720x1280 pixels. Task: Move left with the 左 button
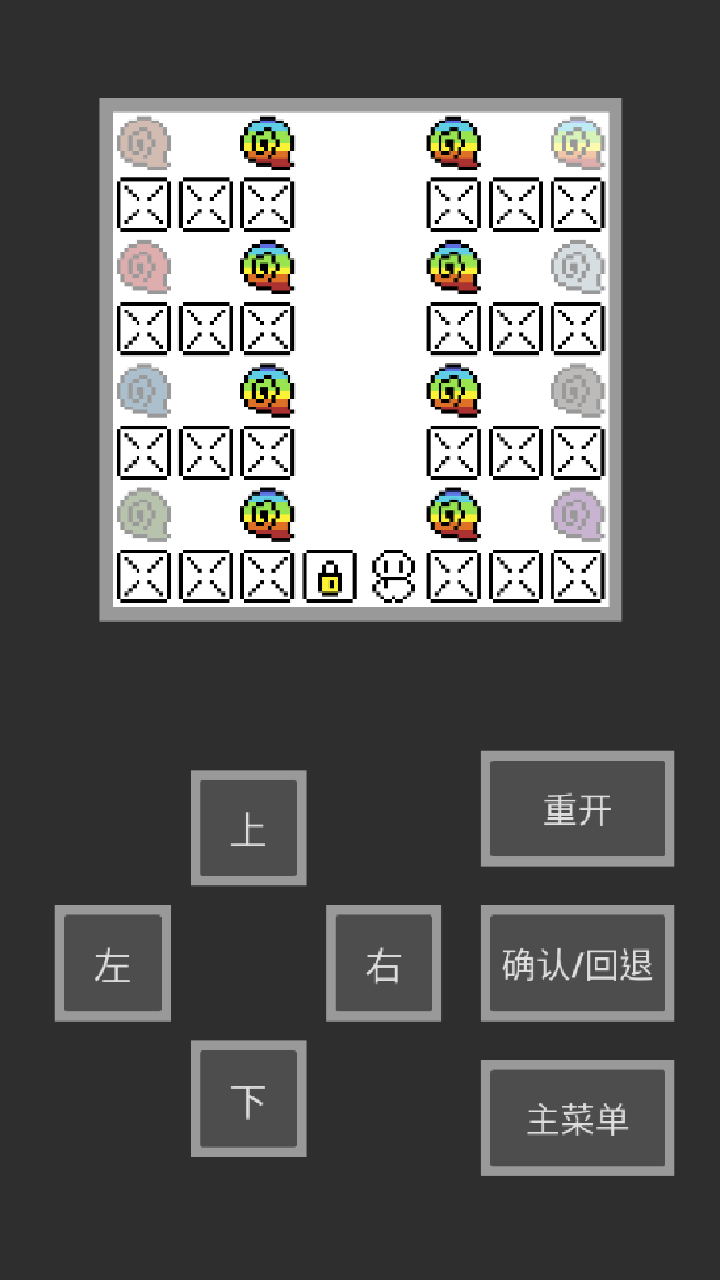coord(112,963)
